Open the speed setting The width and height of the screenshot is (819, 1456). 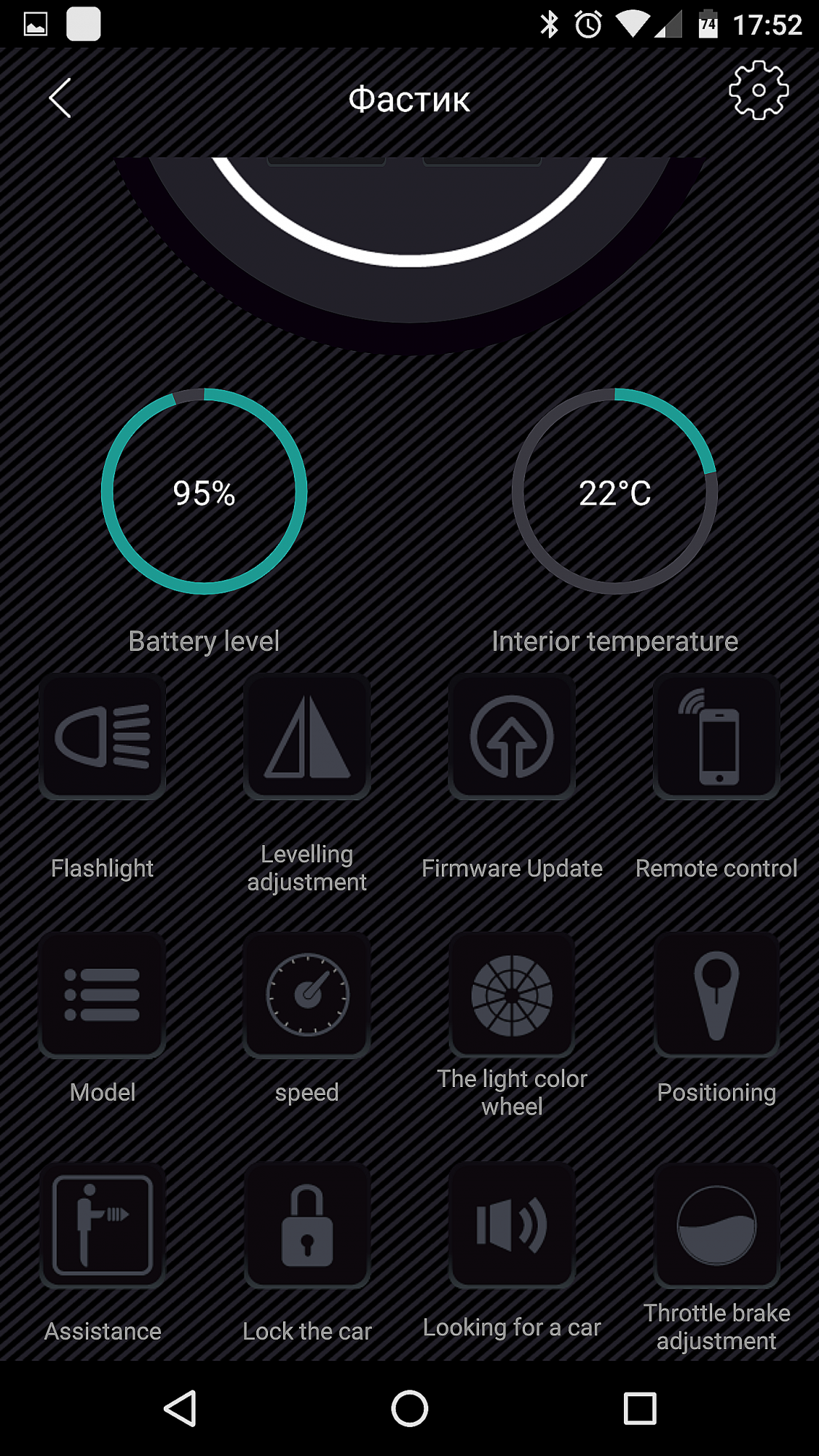tap(307, 994)
